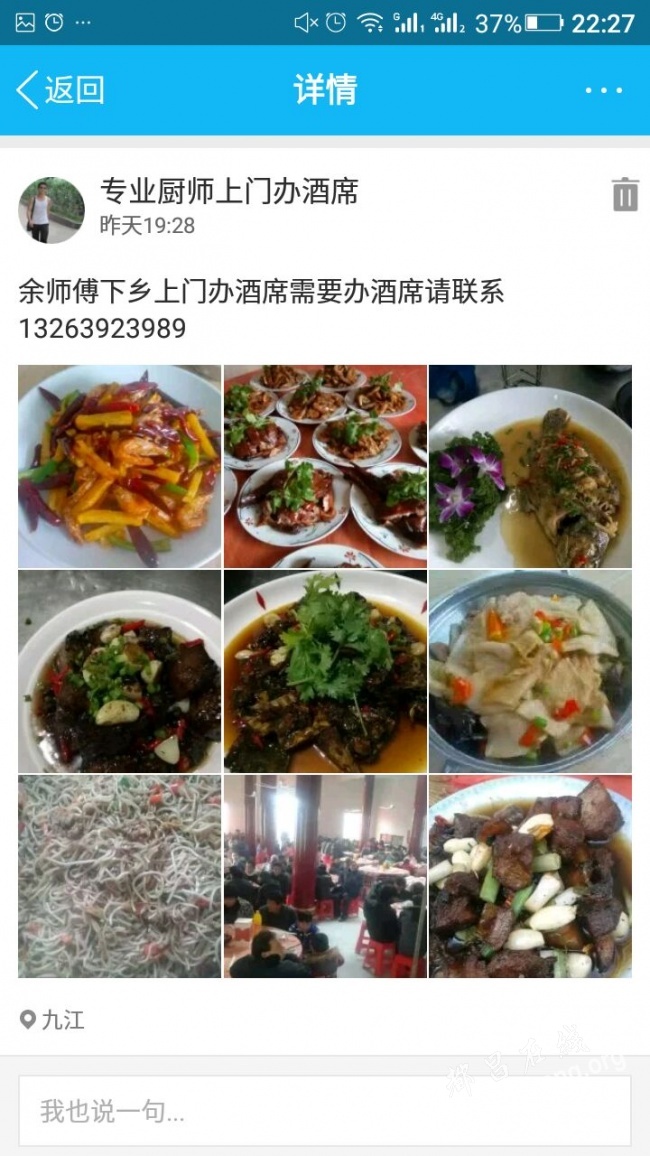Screen dimensions: 650x1156
Task: Open braised meat with scallions photo
Action: pos(530,876)
